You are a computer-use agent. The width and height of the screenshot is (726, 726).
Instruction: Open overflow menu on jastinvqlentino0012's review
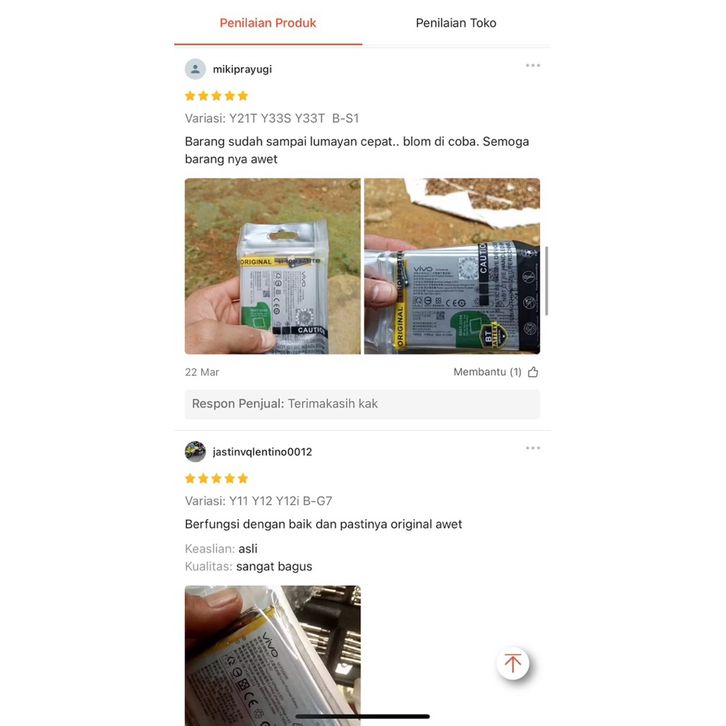click(533, 448)
